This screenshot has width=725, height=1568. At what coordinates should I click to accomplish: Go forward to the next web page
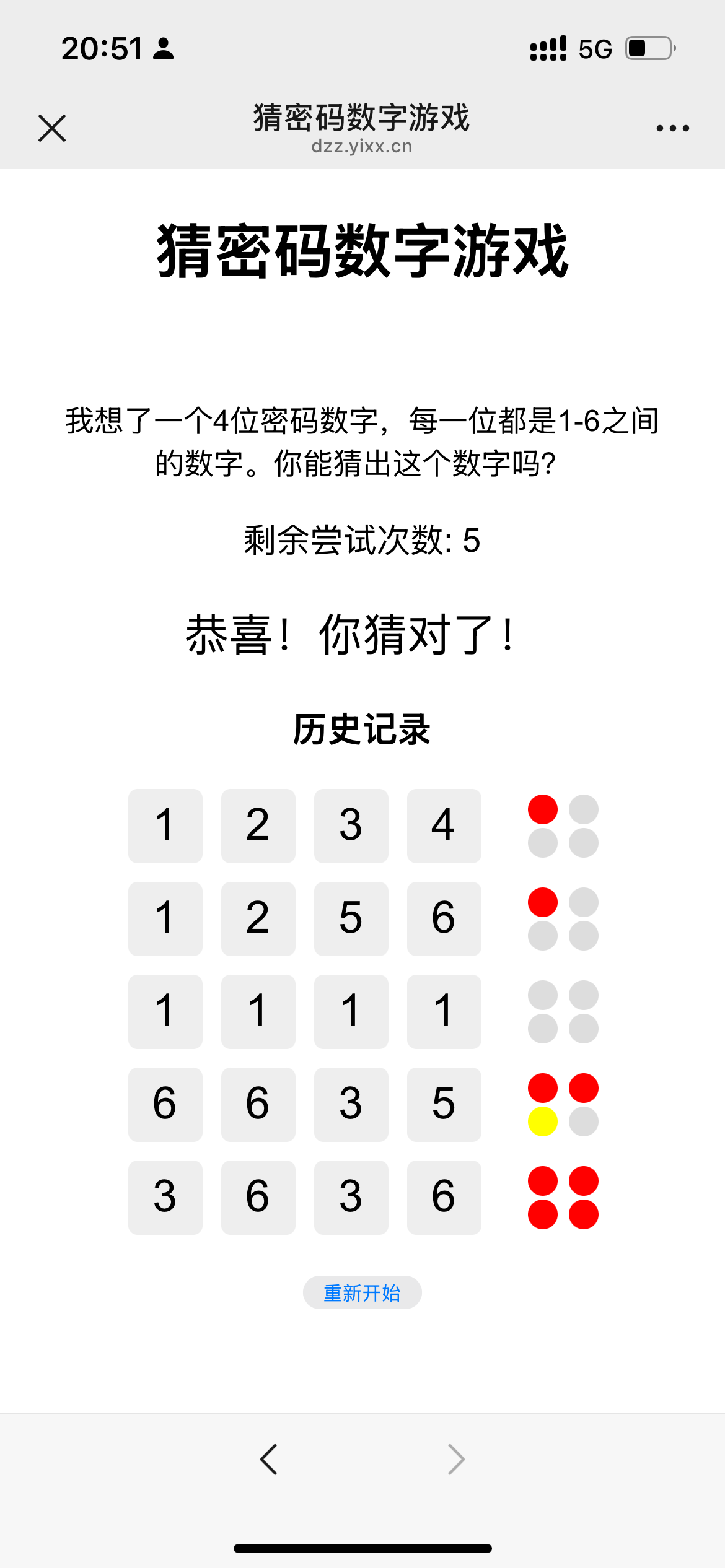pyautogui.click(x=456, y=1460)
